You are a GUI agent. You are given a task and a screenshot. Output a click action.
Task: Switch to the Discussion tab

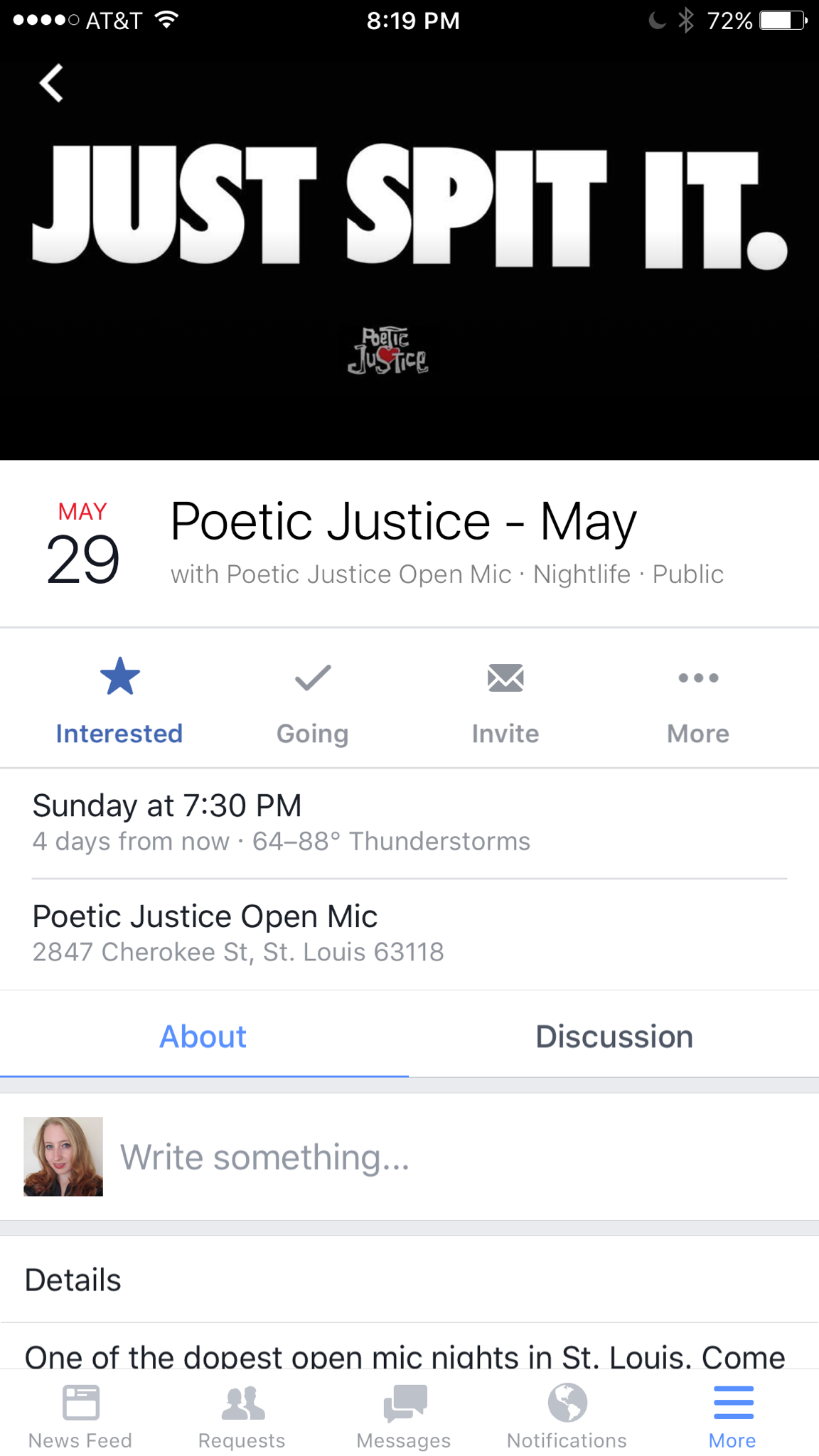[x=614, y=1037]
